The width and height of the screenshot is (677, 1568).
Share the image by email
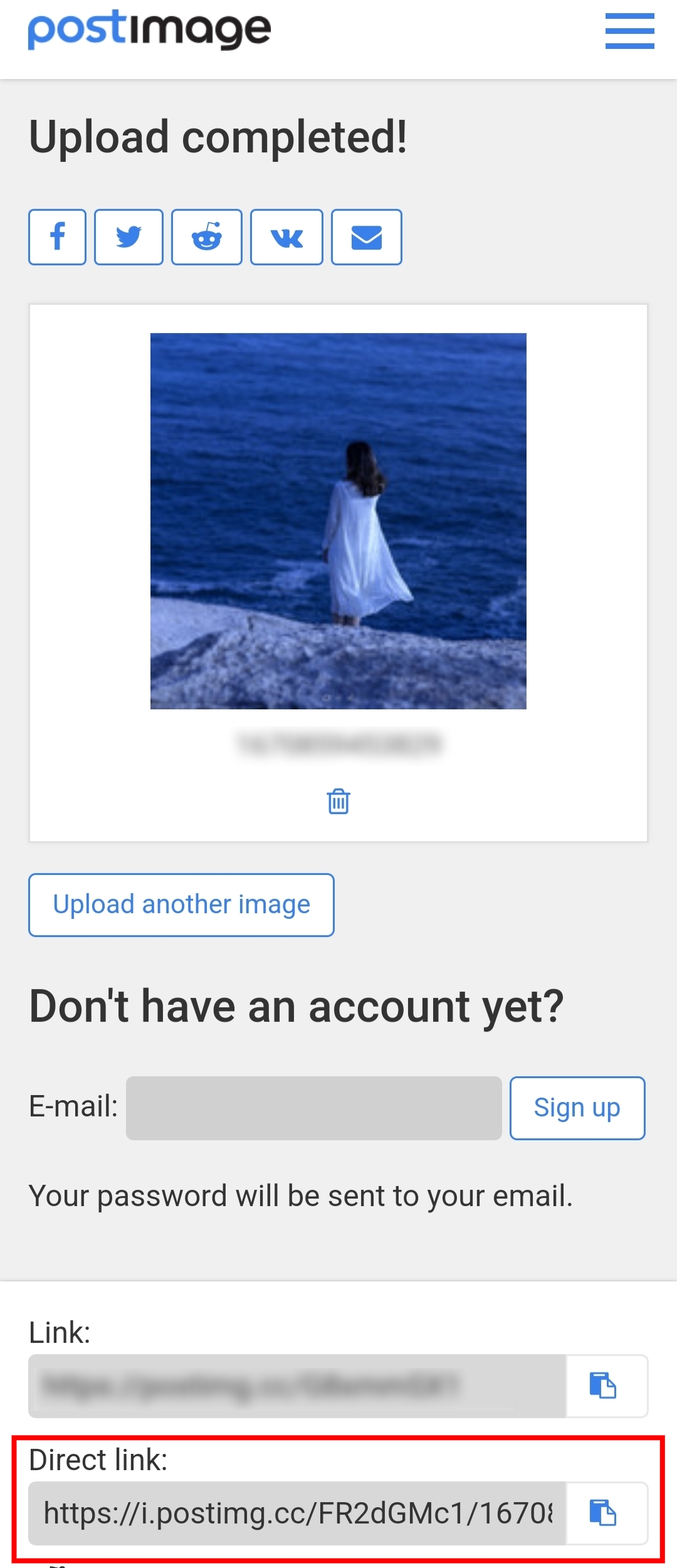(x=367, y=237)
